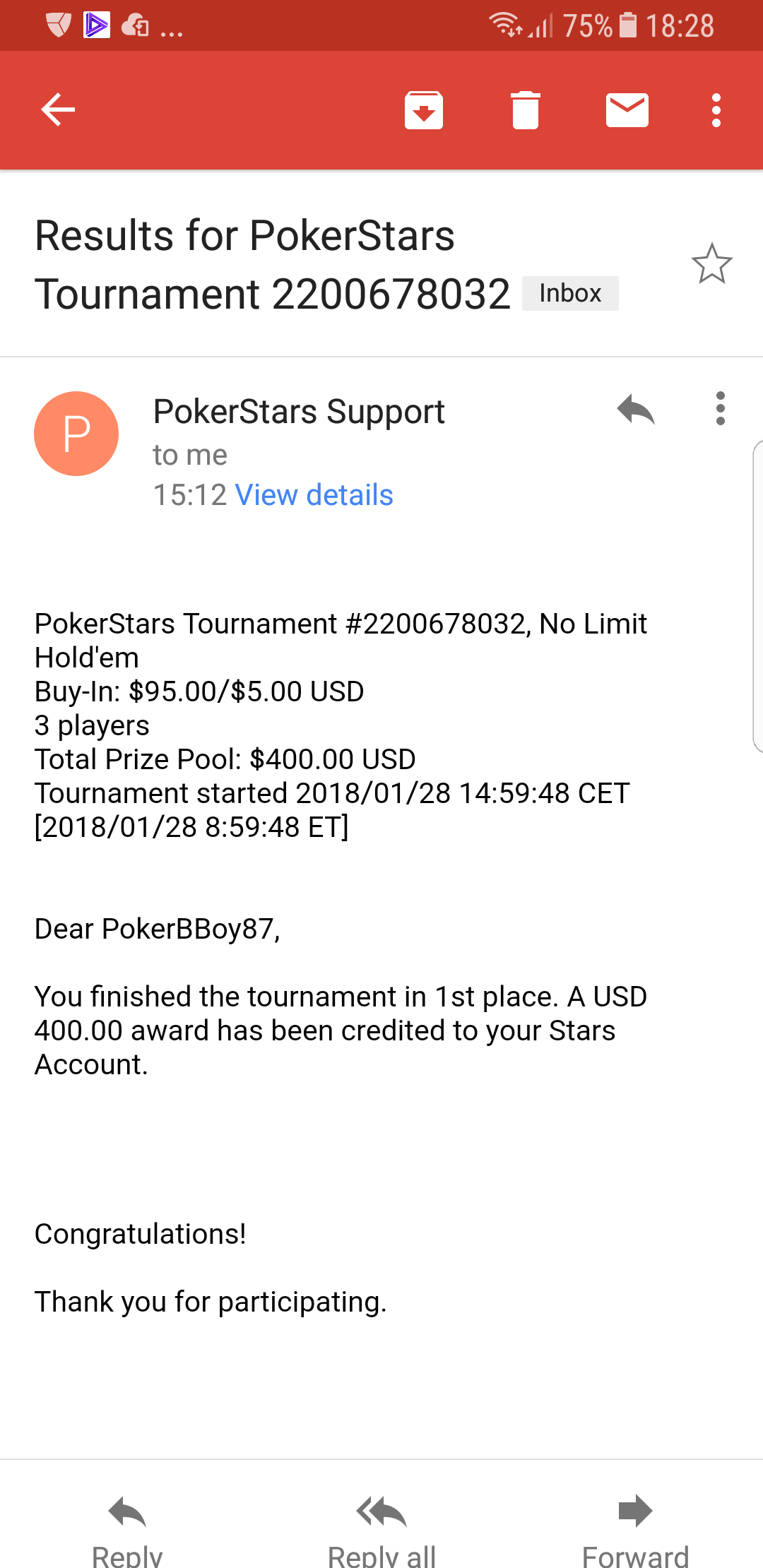Archive this PokerStars email
The height and width of the screenshot is (1568, 763).
click(423, 110)
